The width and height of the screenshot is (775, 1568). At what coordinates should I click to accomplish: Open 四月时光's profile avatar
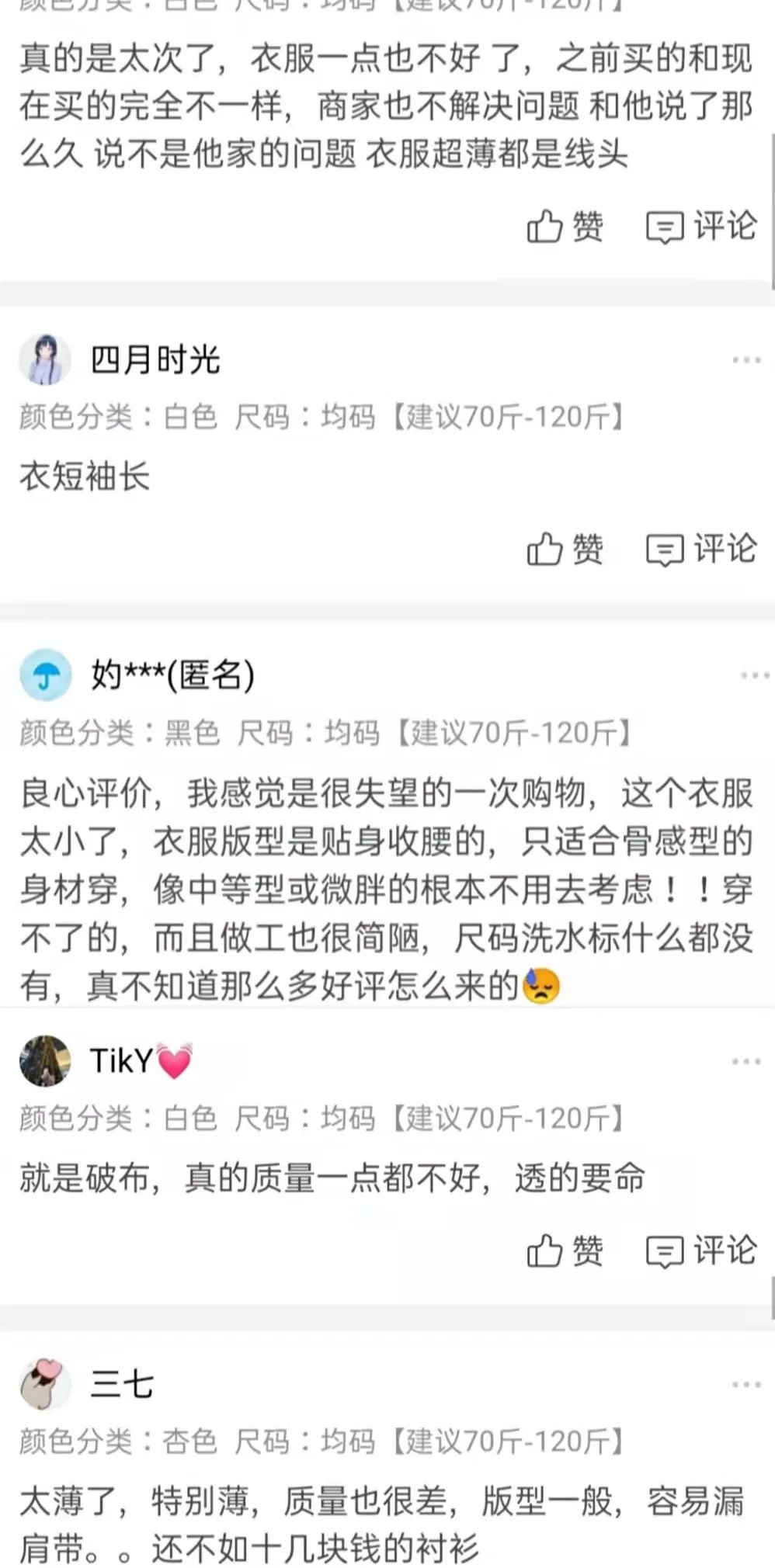pyautogui.click(x=45, y=360)
